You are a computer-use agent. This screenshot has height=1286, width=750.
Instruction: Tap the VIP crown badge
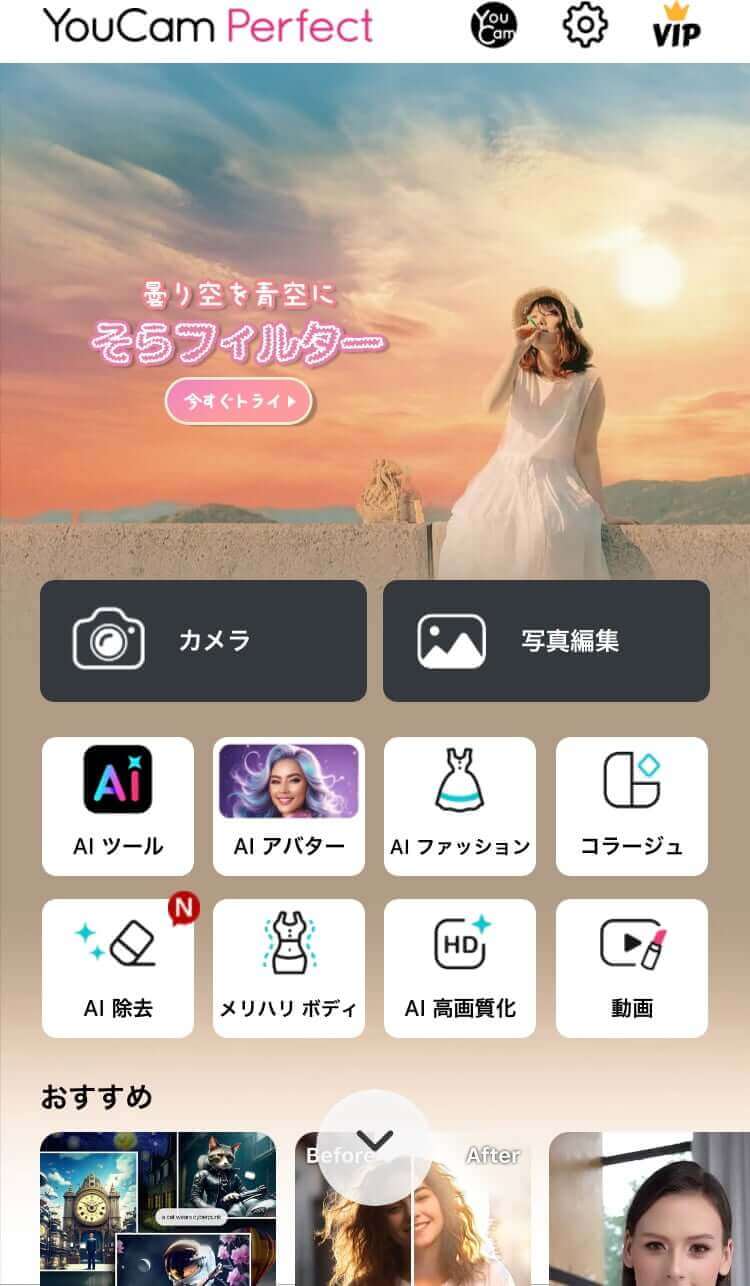pyautogui.click(x=676, y=28)
